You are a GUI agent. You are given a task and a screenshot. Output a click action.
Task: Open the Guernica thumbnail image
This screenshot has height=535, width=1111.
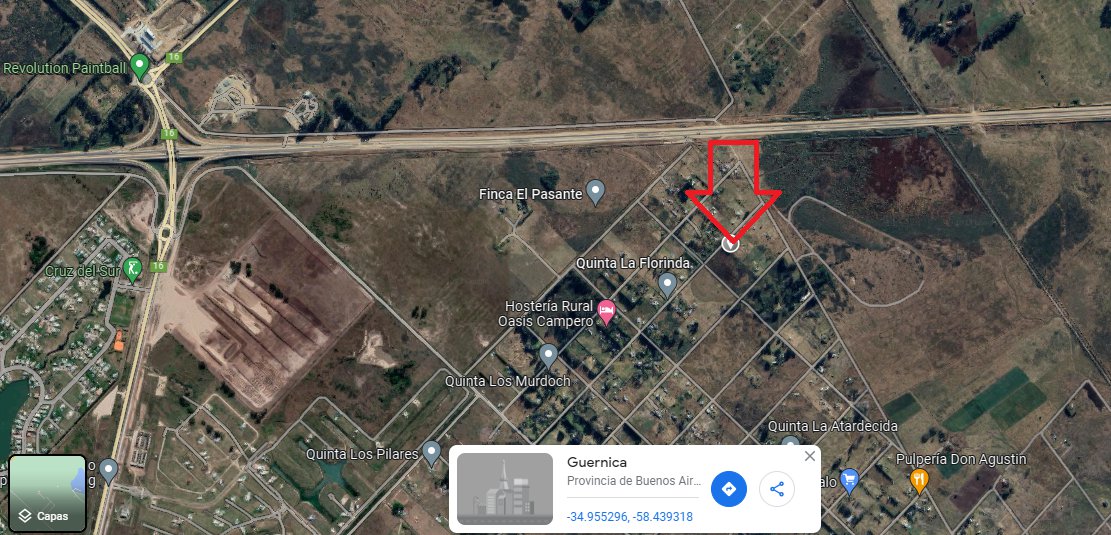pos(505,489)
